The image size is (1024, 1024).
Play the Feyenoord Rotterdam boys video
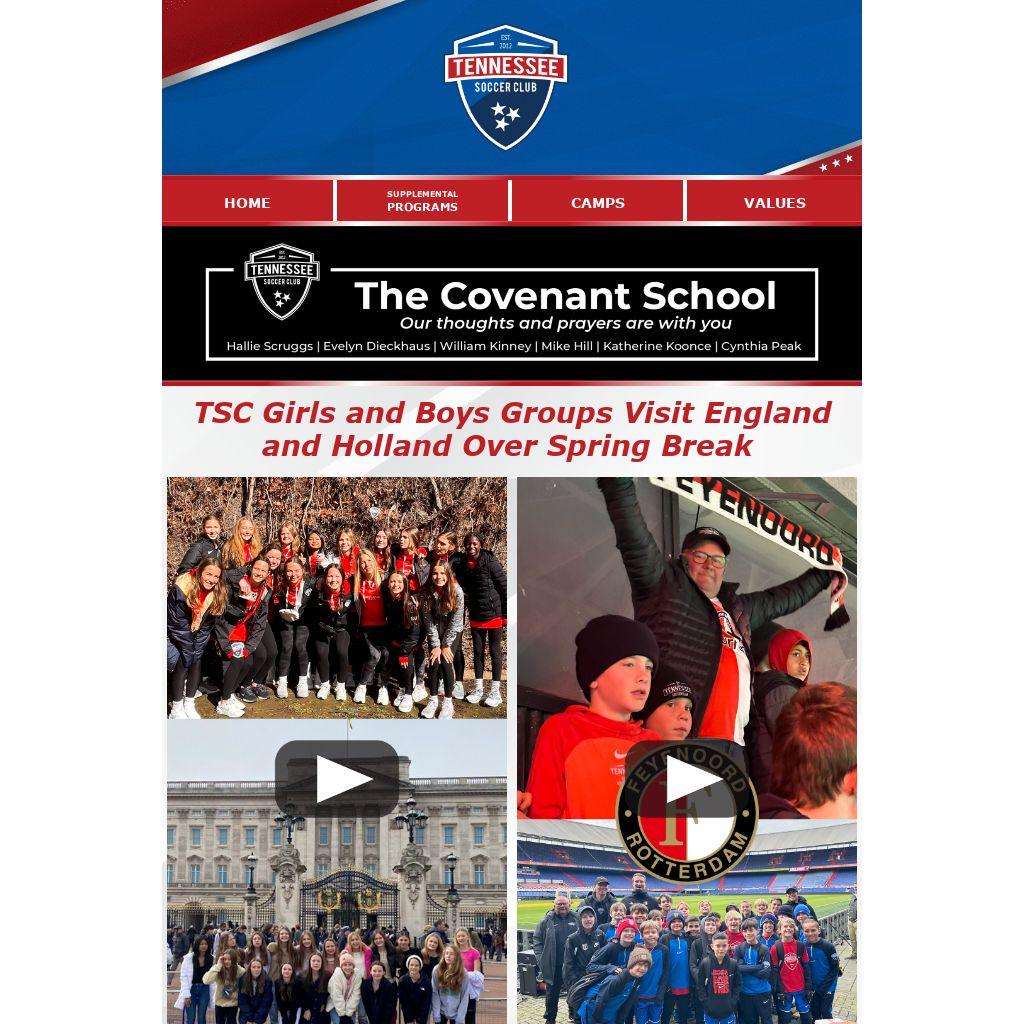(687, 779)
